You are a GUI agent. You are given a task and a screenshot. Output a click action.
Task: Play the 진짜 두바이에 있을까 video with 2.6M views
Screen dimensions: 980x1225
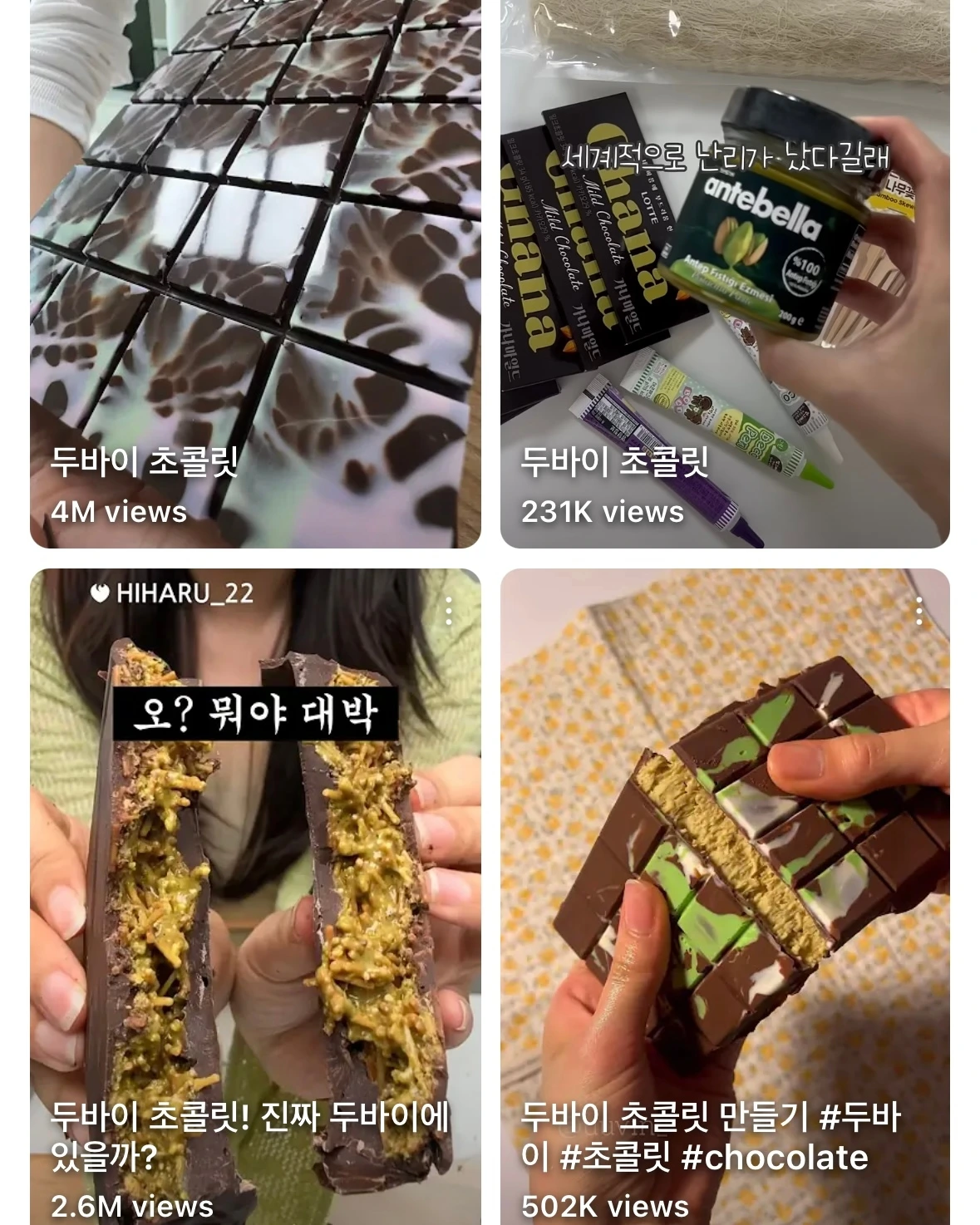click(255, 897)
